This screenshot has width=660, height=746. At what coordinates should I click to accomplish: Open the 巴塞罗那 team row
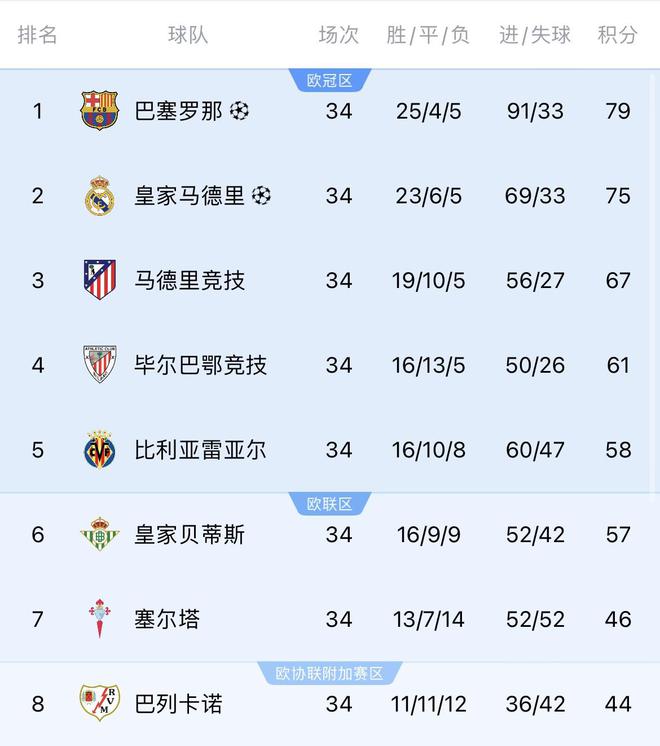click(x=179, y=111)
